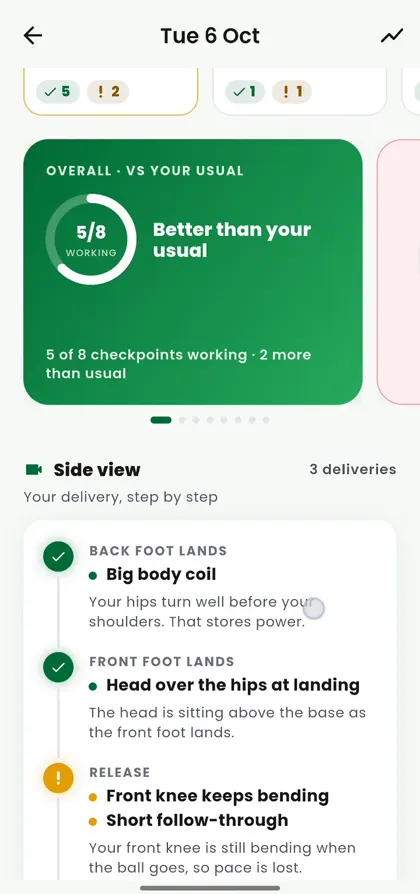
Task: Open the Big body coil checkpoint
Action: (161, 574)
